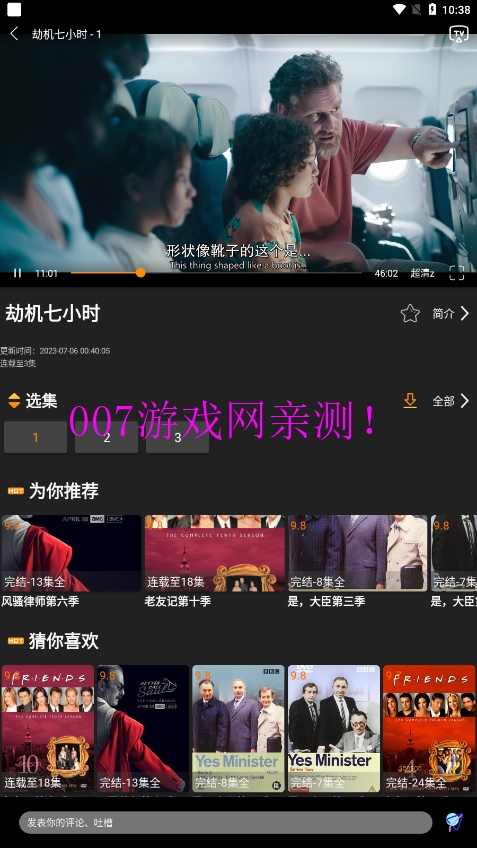Open the 完结-24集全 Friends card
The height and width of the screenshot is (848, 477).
click(x=429, y=728)
